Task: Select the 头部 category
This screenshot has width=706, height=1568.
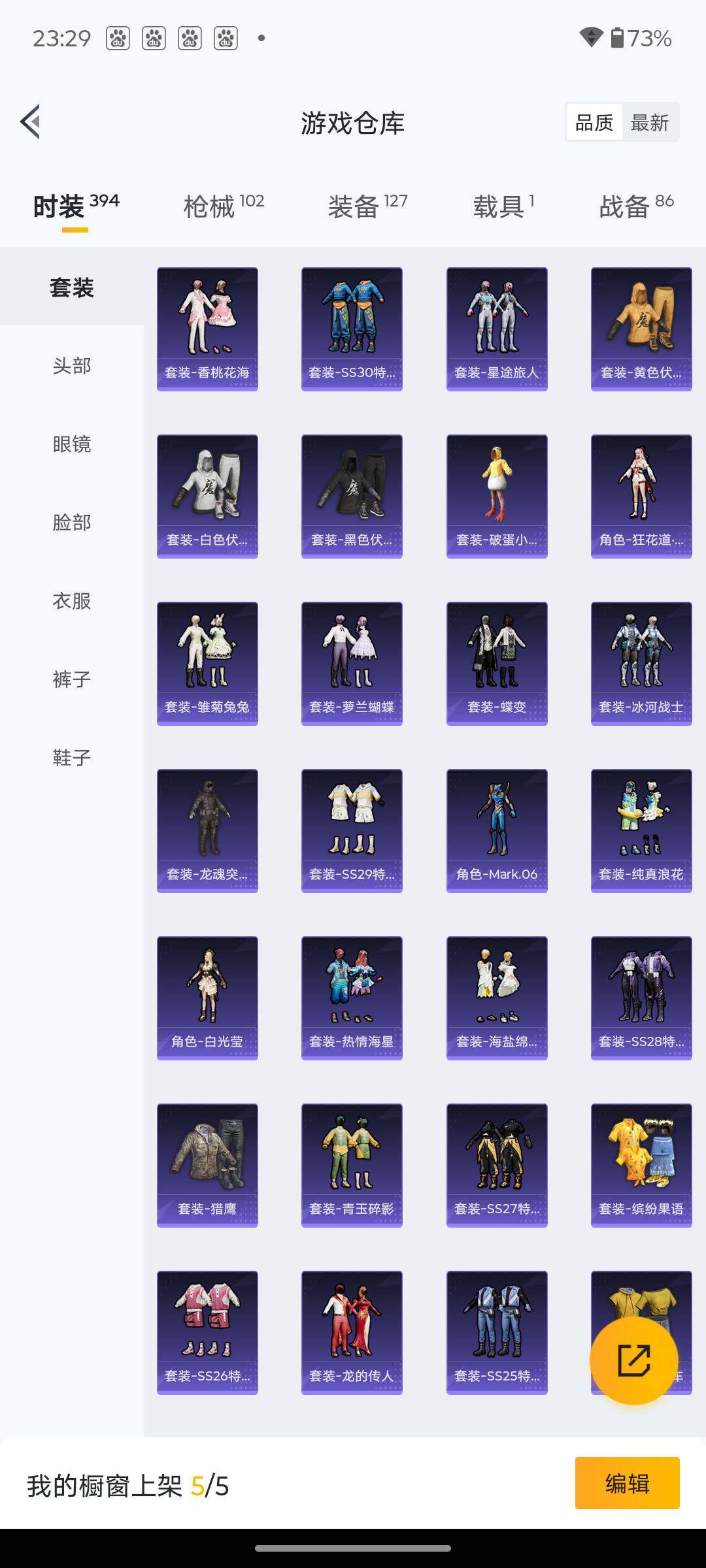Action: point(72,366)
